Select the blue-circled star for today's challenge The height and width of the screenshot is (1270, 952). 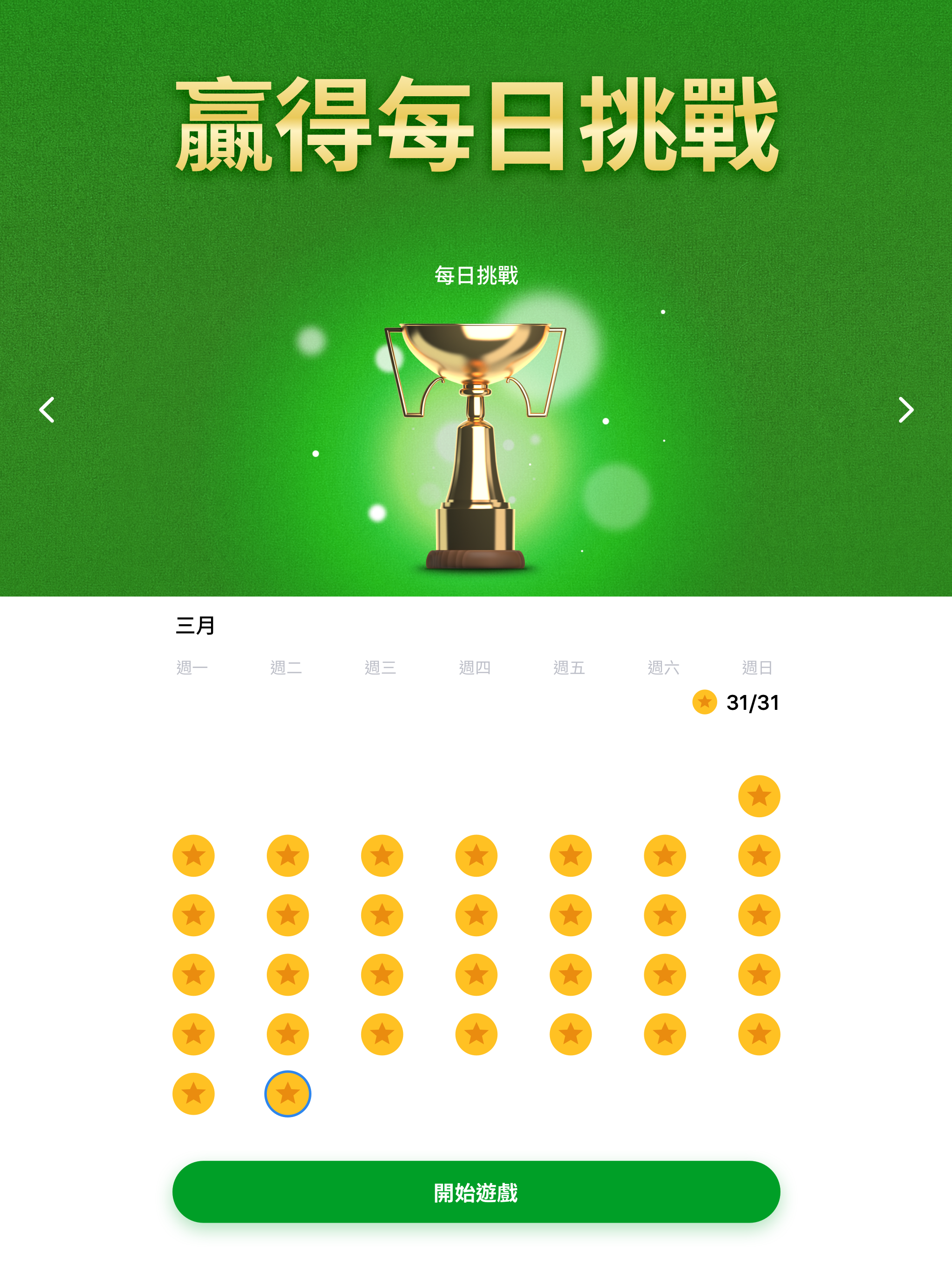point(288,1094)
